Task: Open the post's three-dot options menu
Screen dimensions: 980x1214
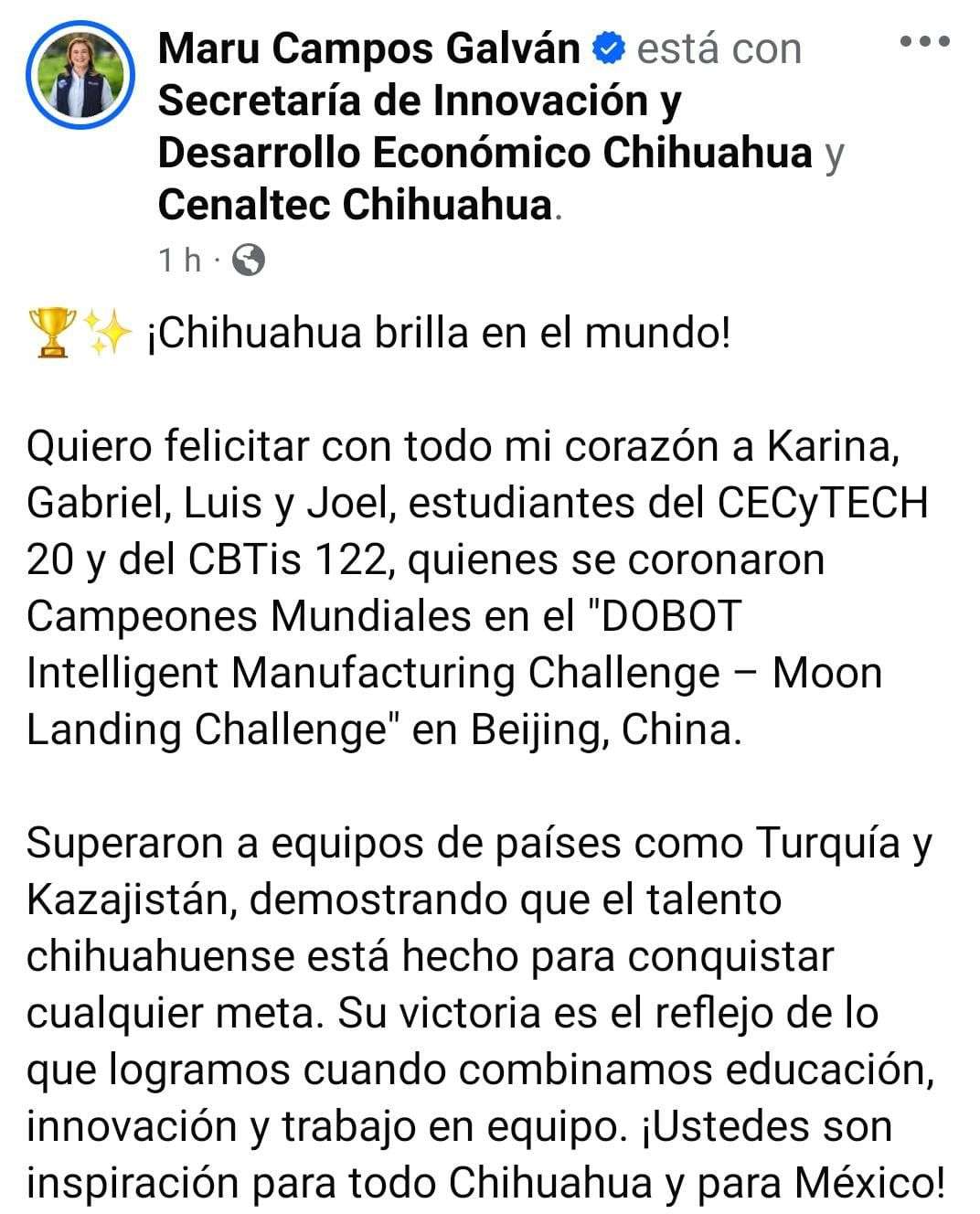Action: (x=926, y=41)
